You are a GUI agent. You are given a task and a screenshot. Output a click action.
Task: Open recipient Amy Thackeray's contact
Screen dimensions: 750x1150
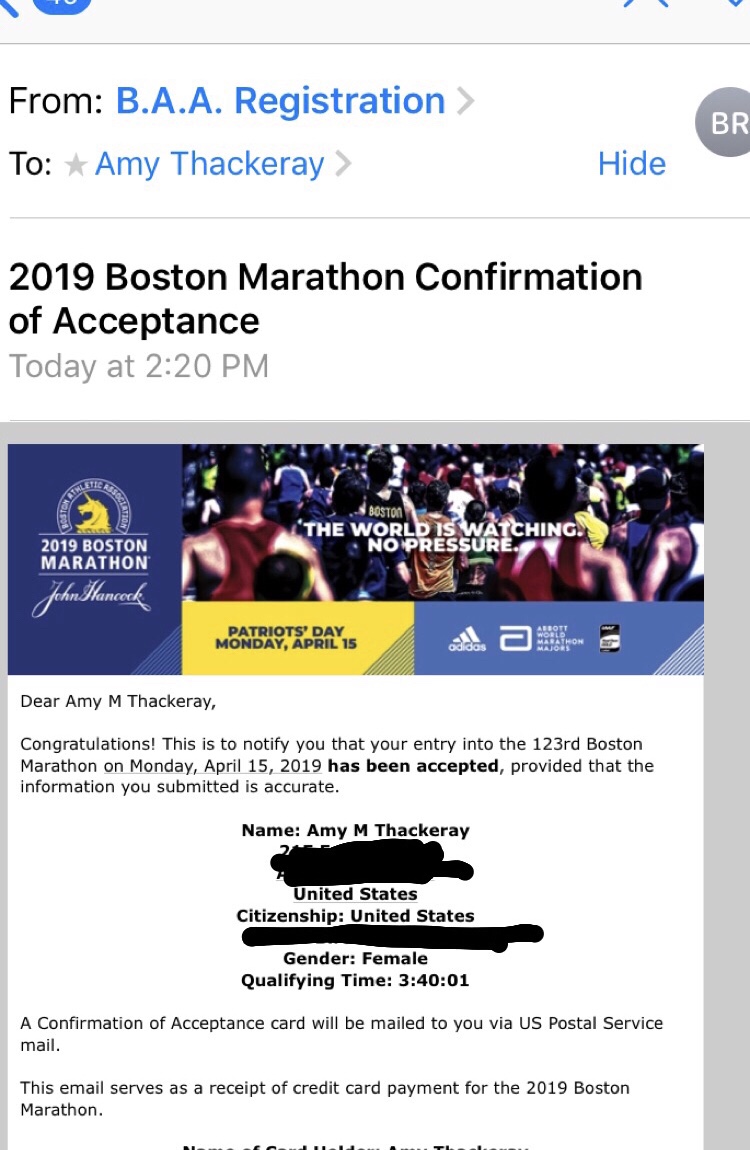[209, 164]
